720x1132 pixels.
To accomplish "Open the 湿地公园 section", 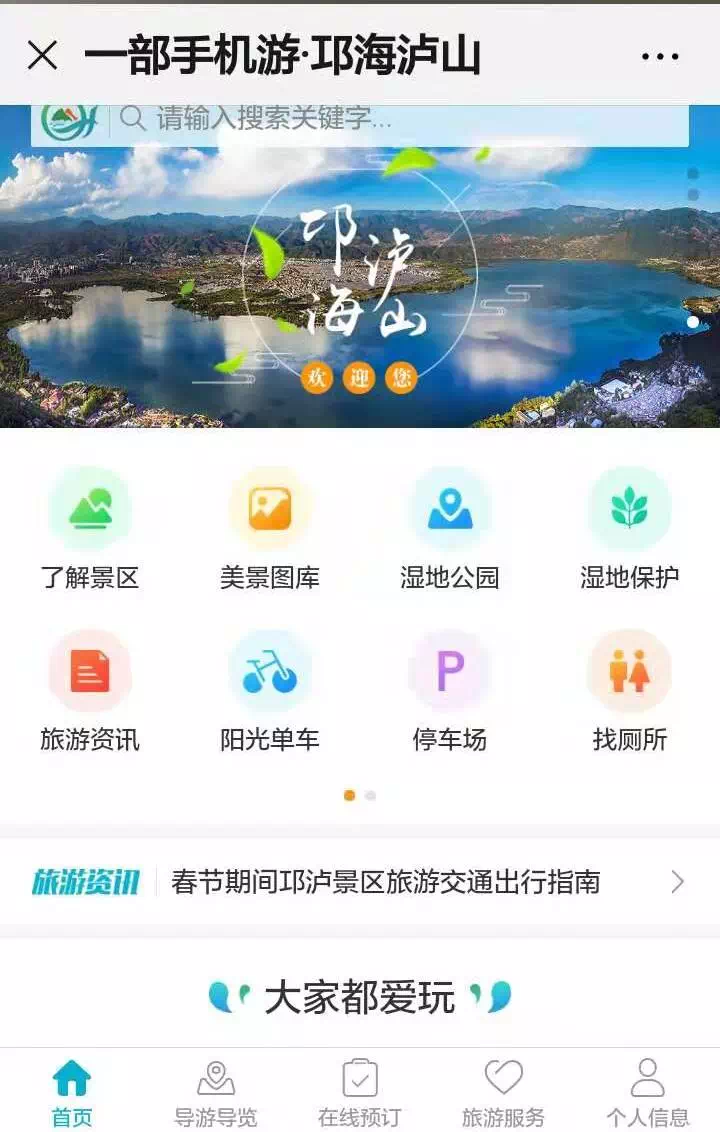I will [450, 530].
